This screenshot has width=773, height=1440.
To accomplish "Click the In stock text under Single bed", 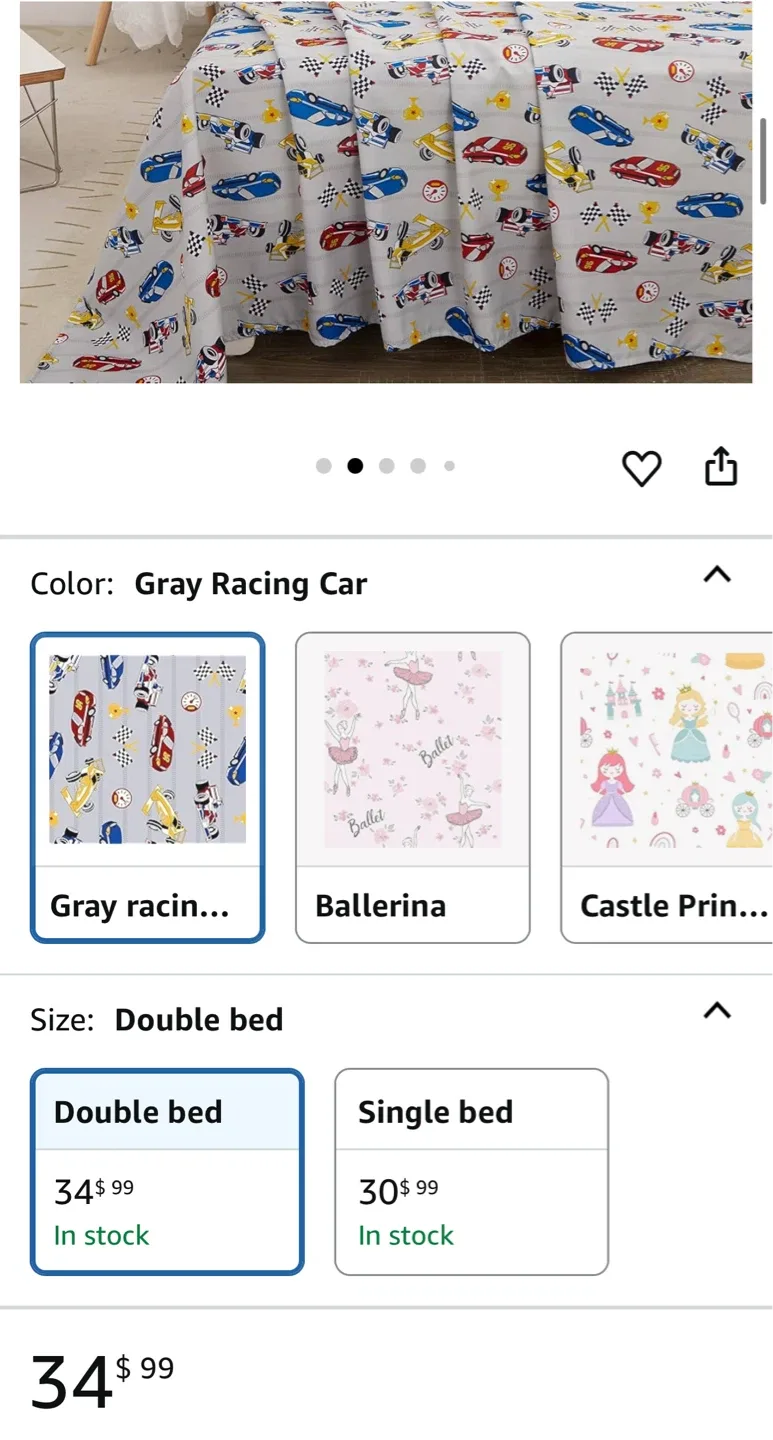I will pyautogui.click(x=405, y=1235).
